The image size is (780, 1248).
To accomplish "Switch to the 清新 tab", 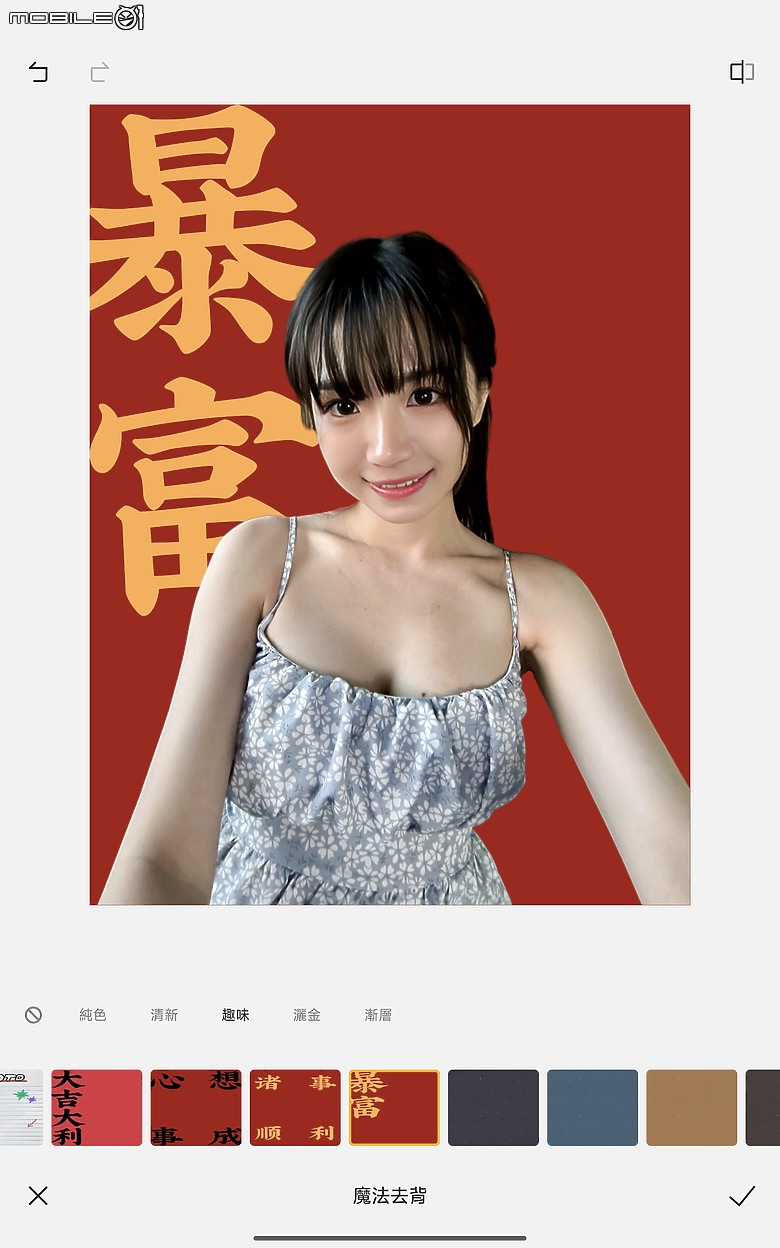I will [x=164, y=1015].
